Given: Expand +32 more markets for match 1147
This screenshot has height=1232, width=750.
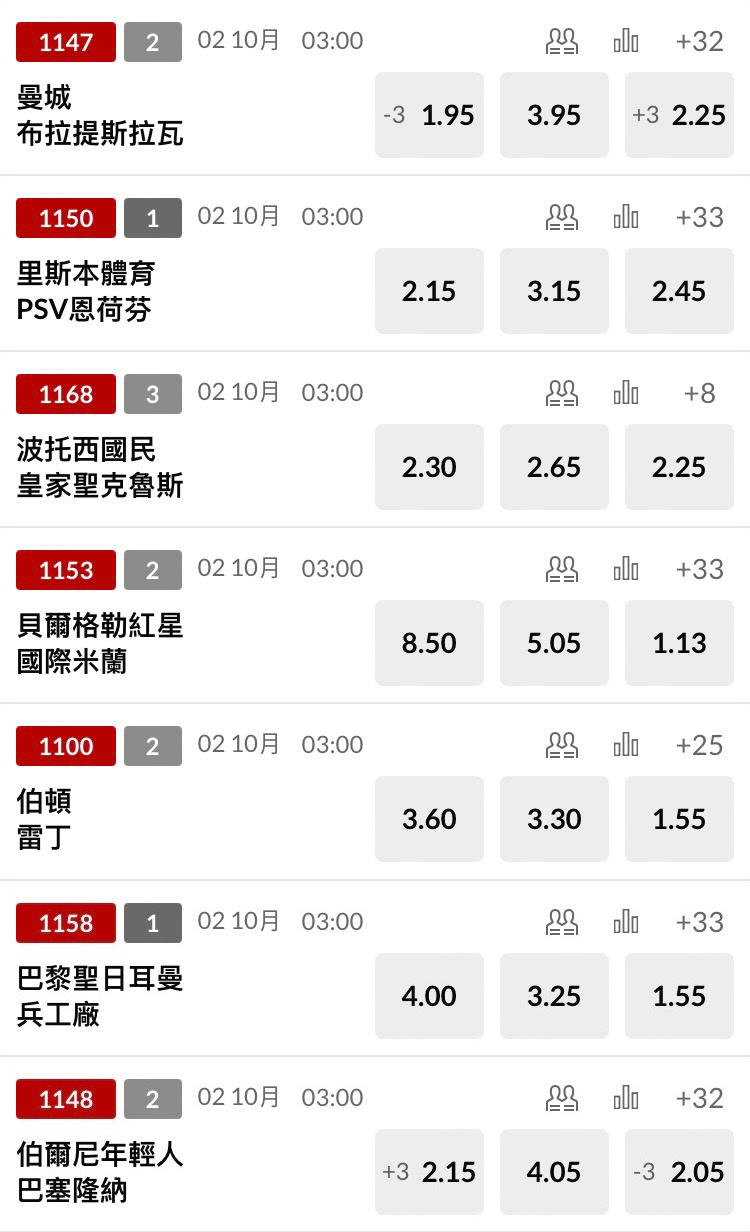Looking at the screenshot, I should click(699, 41).
